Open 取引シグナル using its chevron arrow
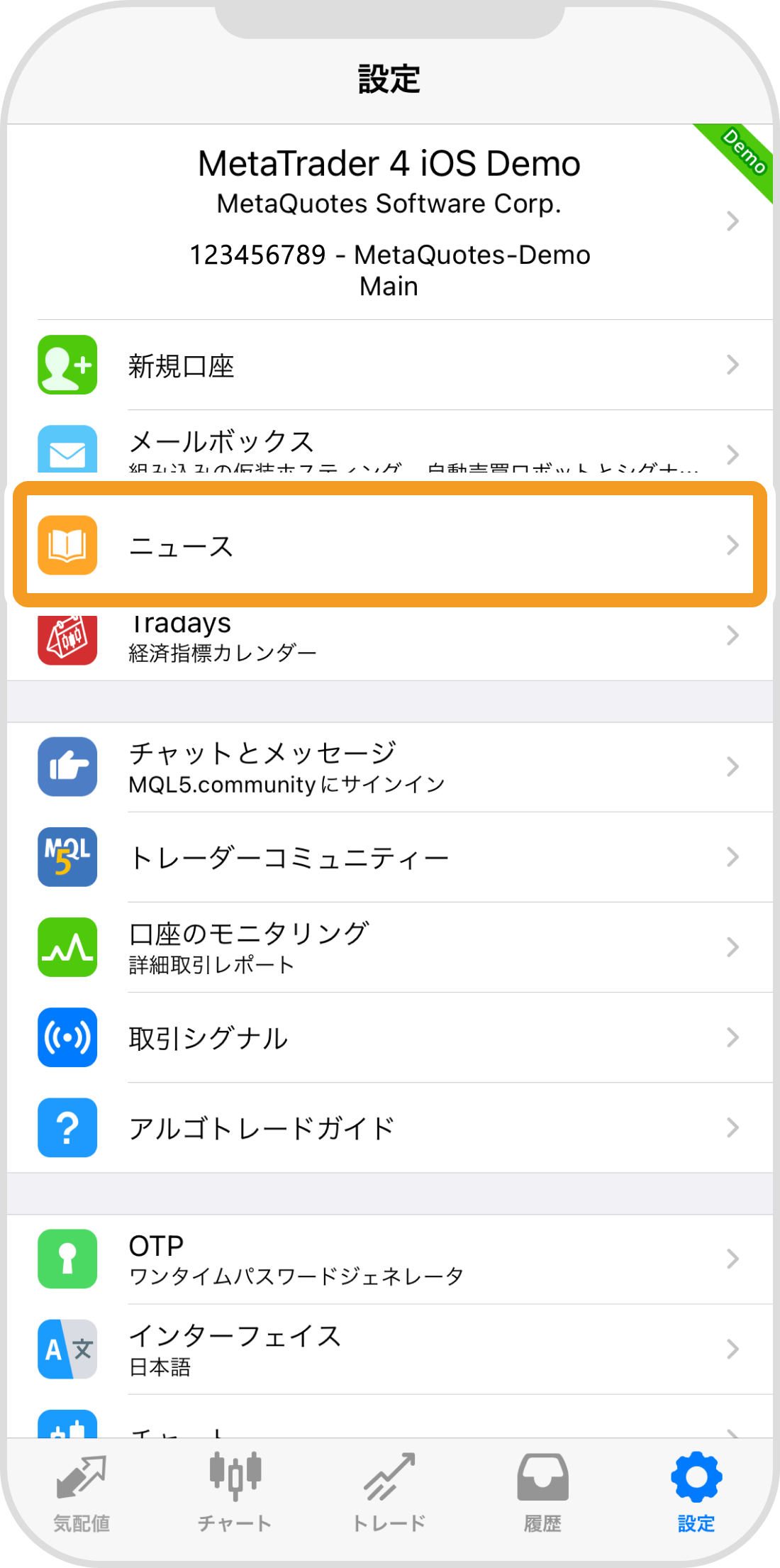The height and width of the screenshot is (1568, 780). click(734, 1037)
